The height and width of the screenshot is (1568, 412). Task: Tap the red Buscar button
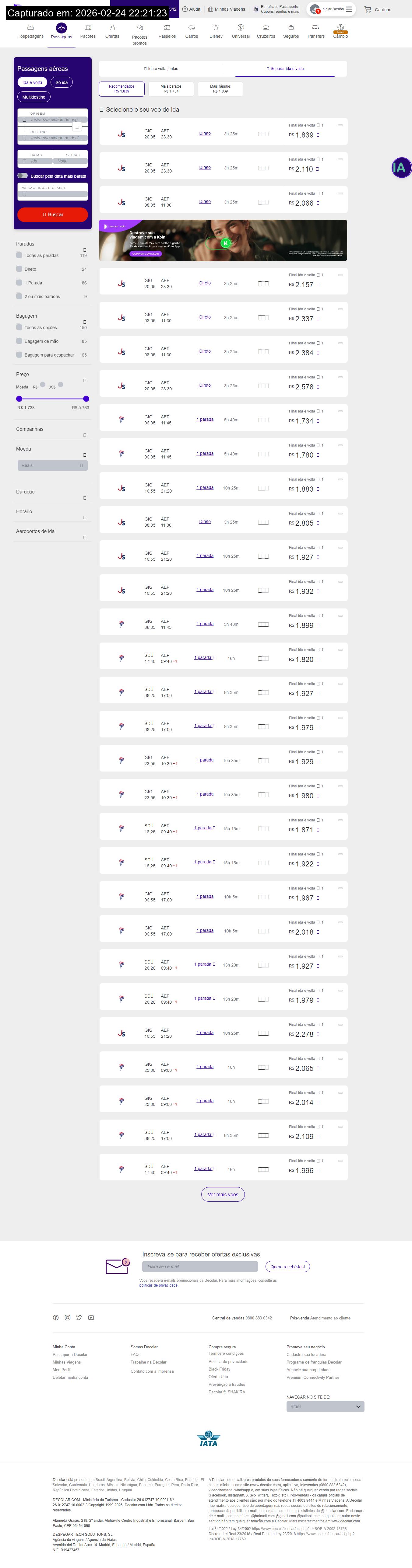click(x=52, y=215)
